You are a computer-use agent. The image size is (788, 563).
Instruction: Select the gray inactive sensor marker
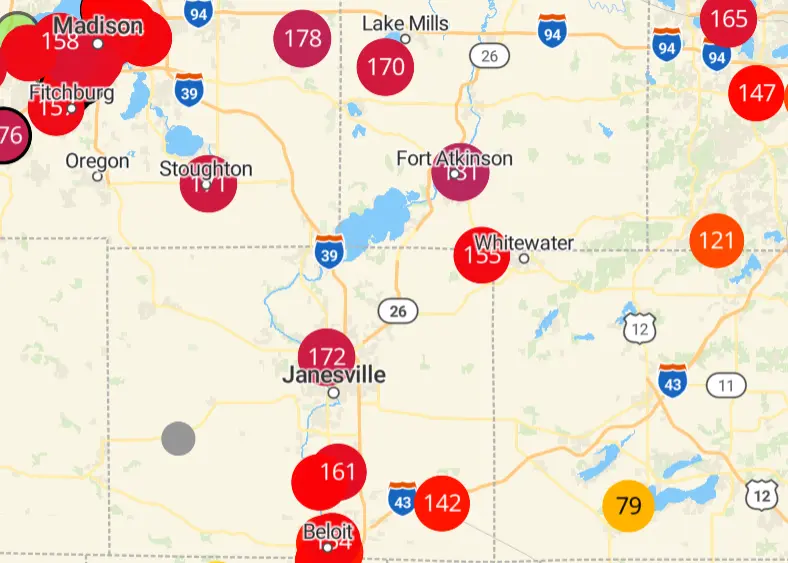(178, 438)
